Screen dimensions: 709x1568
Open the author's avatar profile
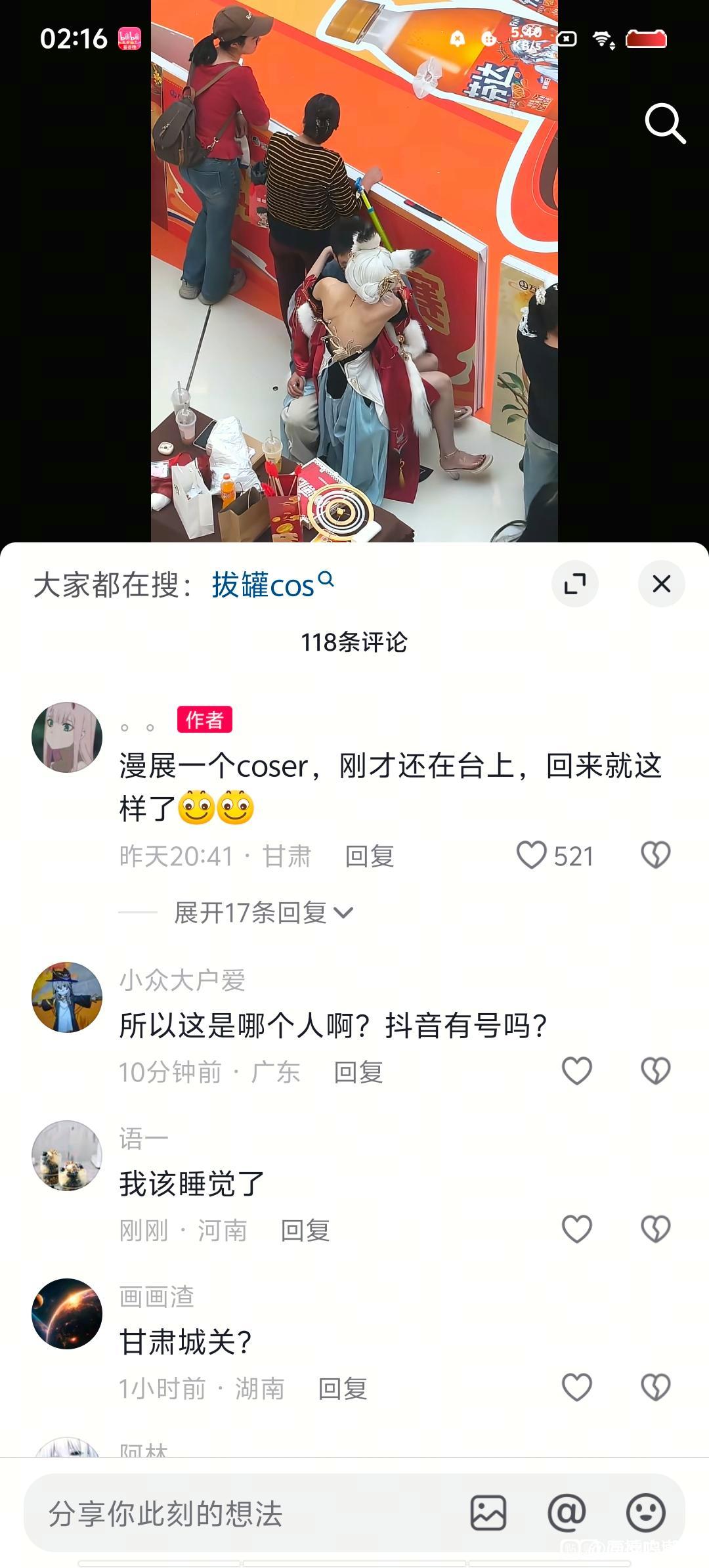pyautogui.click(x=67, y=737)
